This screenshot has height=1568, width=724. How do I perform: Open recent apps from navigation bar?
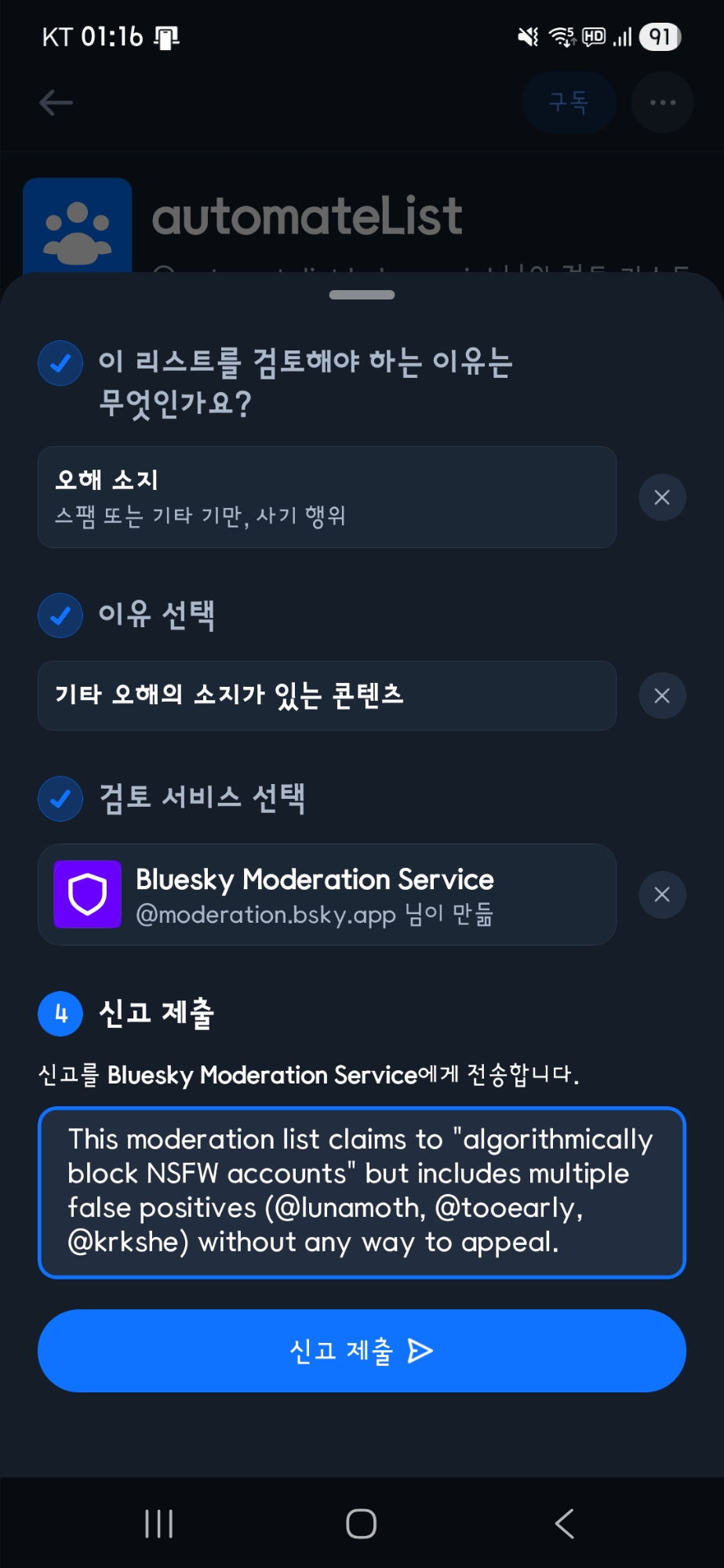159,1524
